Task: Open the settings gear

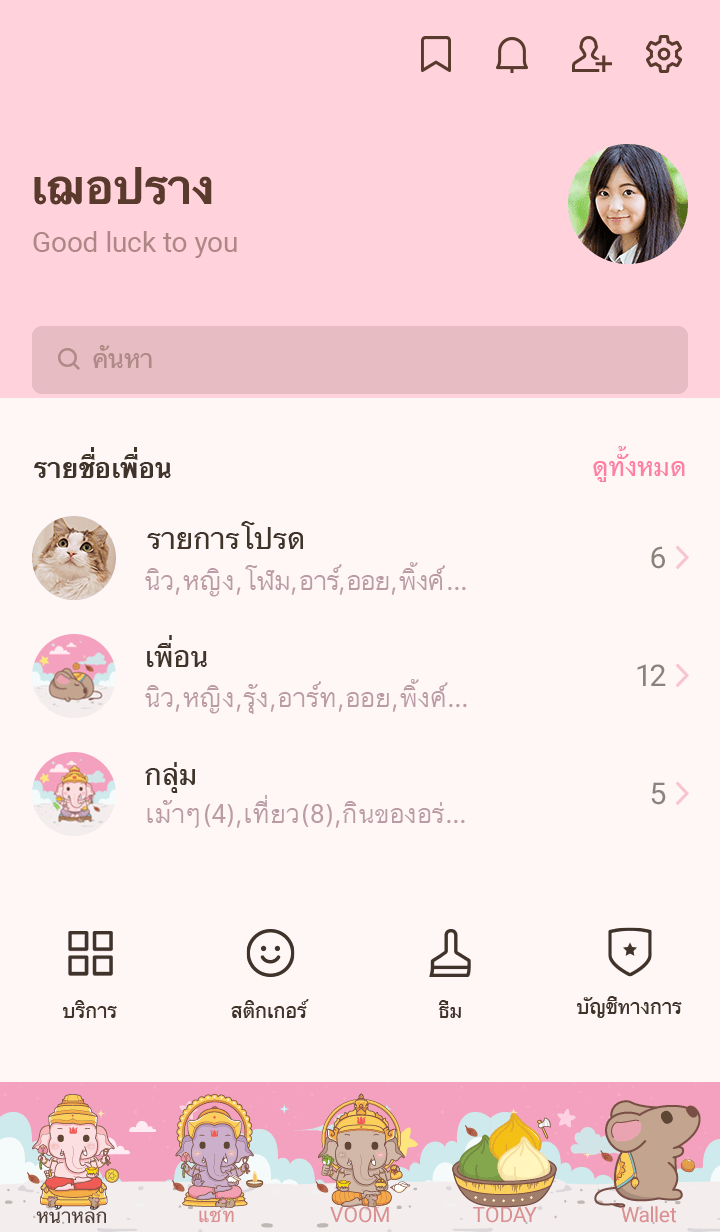Action: coord(664,54)
